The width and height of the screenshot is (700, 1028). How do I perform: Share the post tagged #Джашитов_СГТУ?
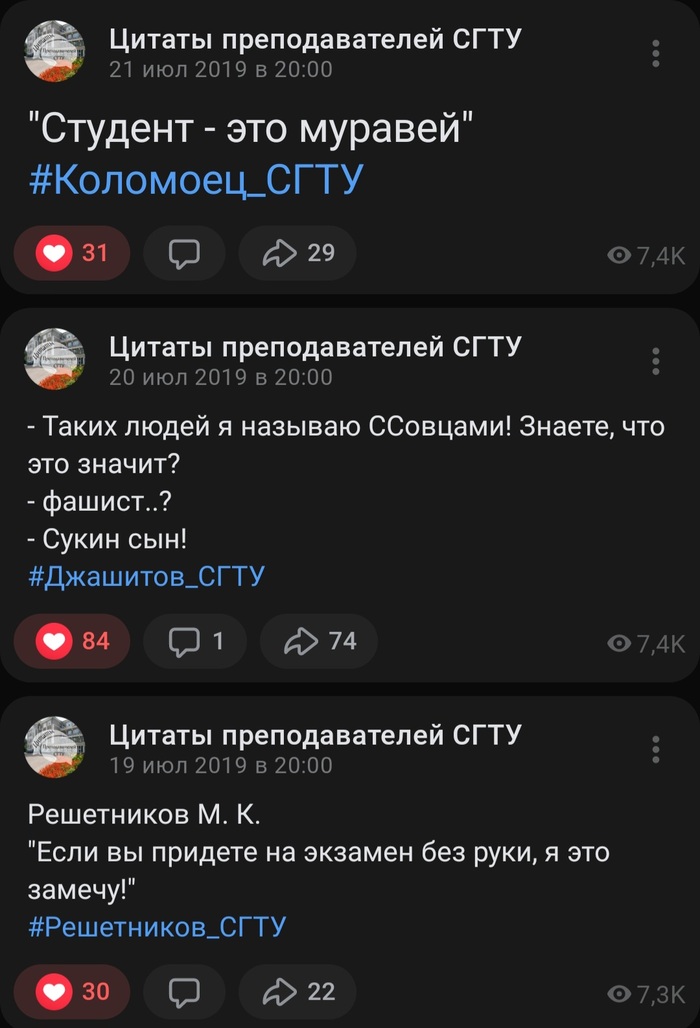[x=319, y=641]
